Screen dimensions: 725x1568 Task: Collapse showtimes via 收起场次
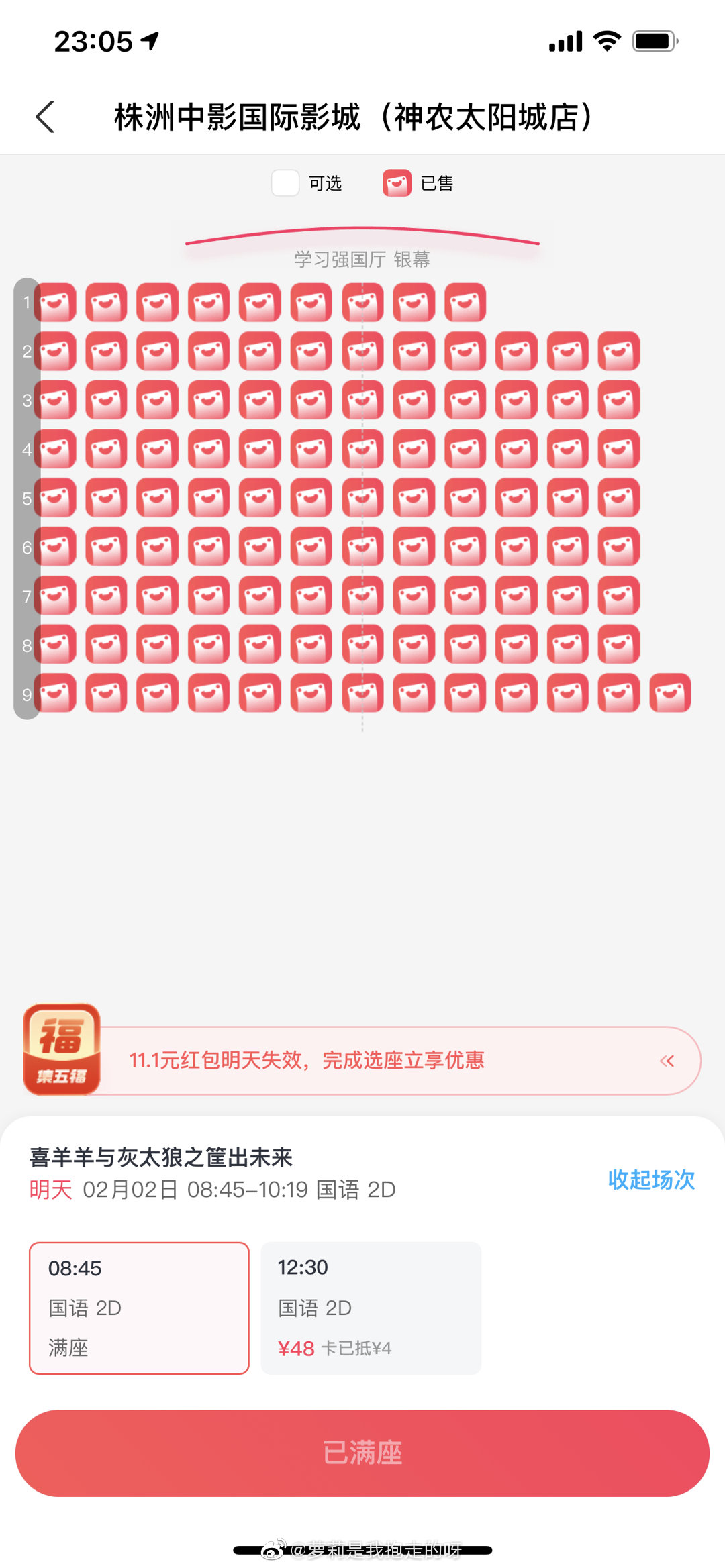(x=651, y=1180)
